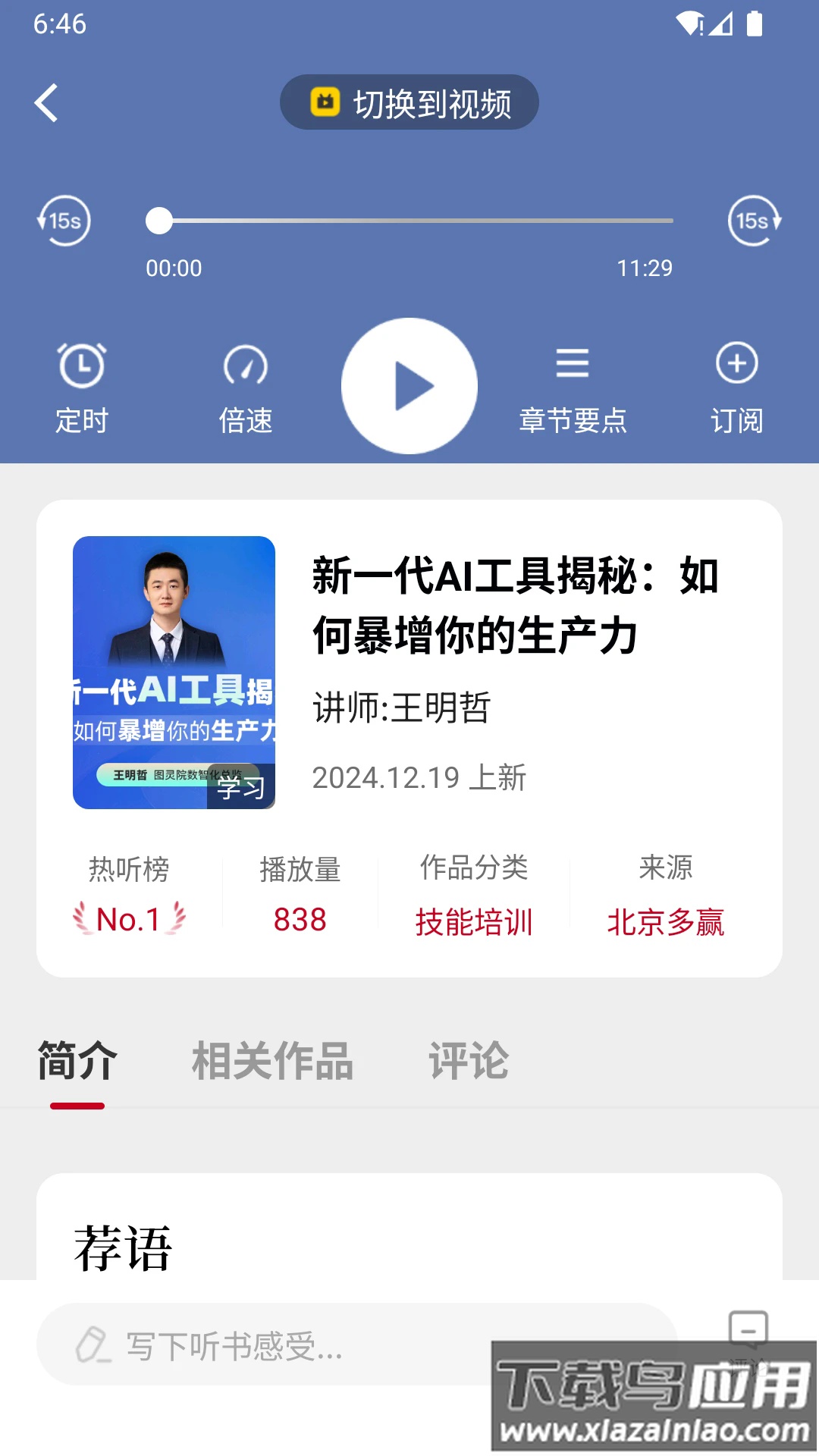Tap the back arrow at top left
Viewport: 819px width, 1456px height.
click(x=47, y=102)
